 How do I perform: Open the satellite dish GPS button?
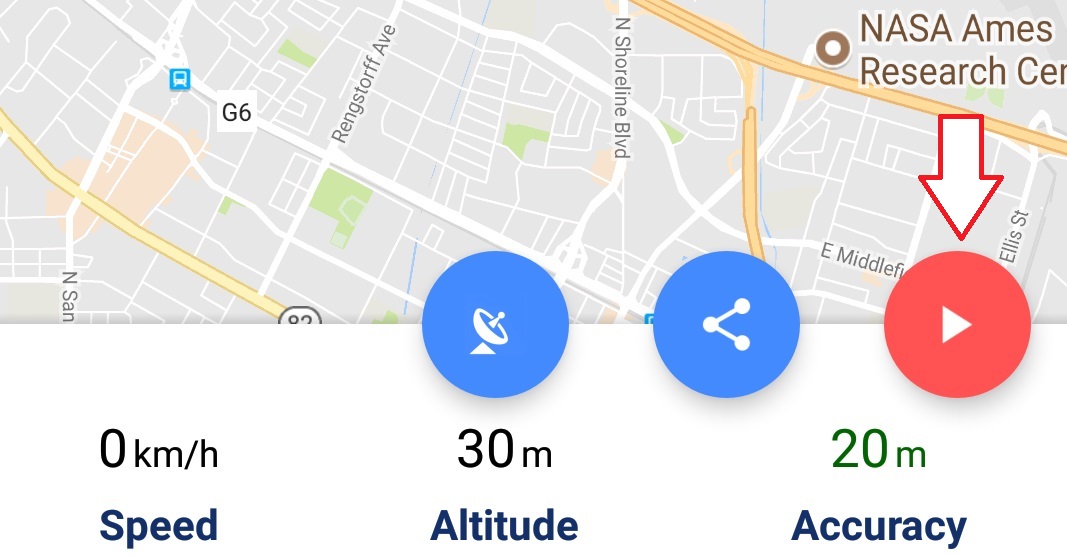495,326
